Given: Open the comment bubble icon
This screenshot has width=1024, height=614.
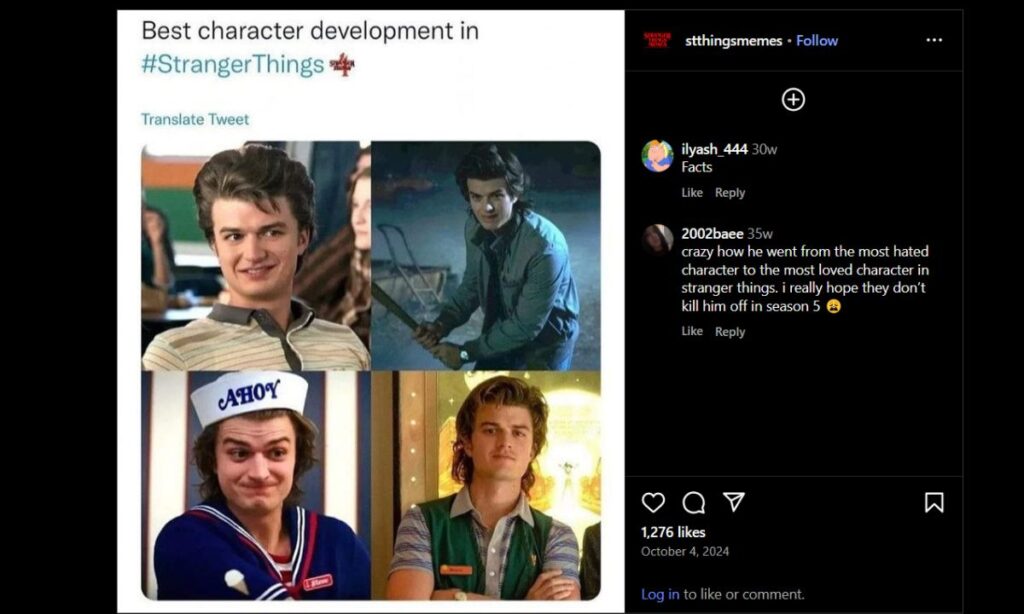Looking at the screenshot, I should coord(693,502).
